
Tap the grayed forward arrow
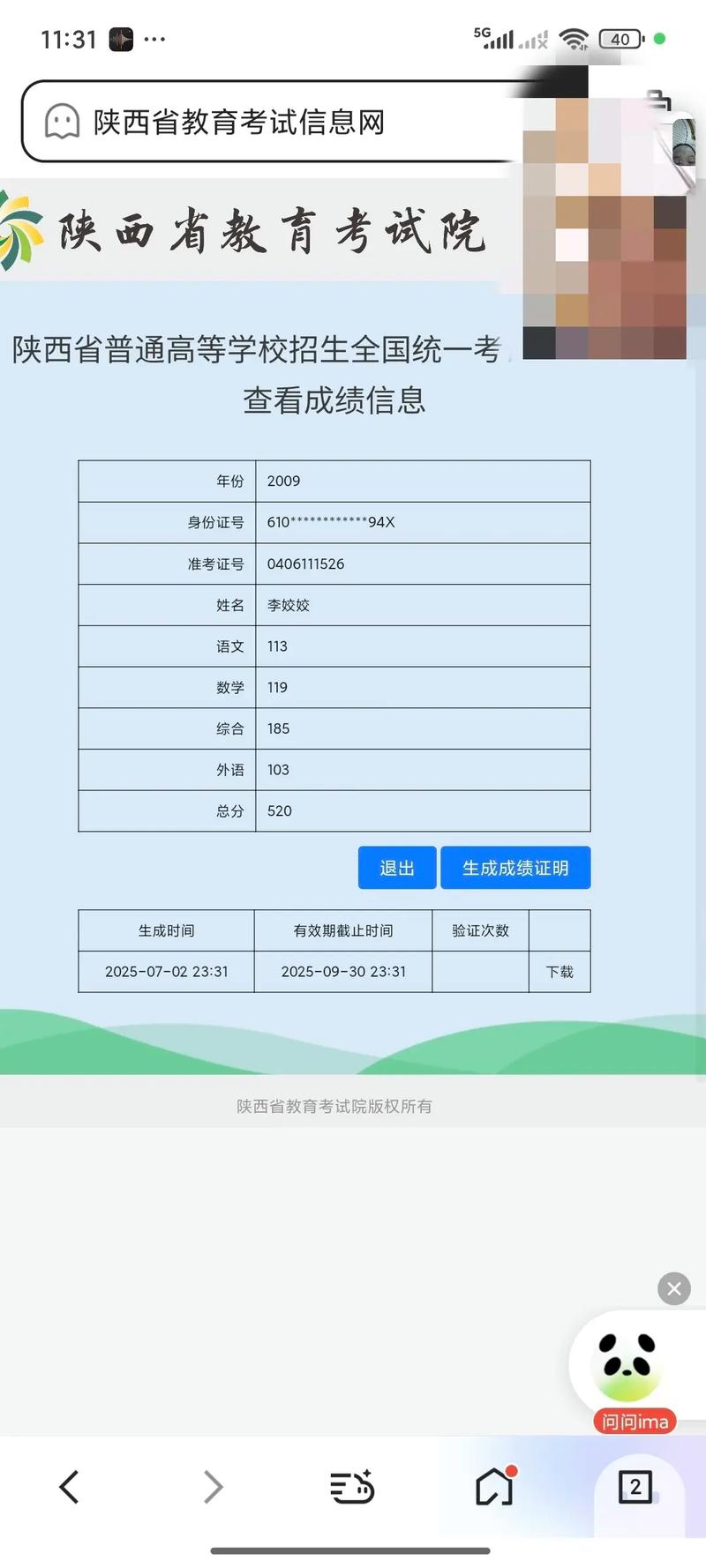(x=212, y=1487)
